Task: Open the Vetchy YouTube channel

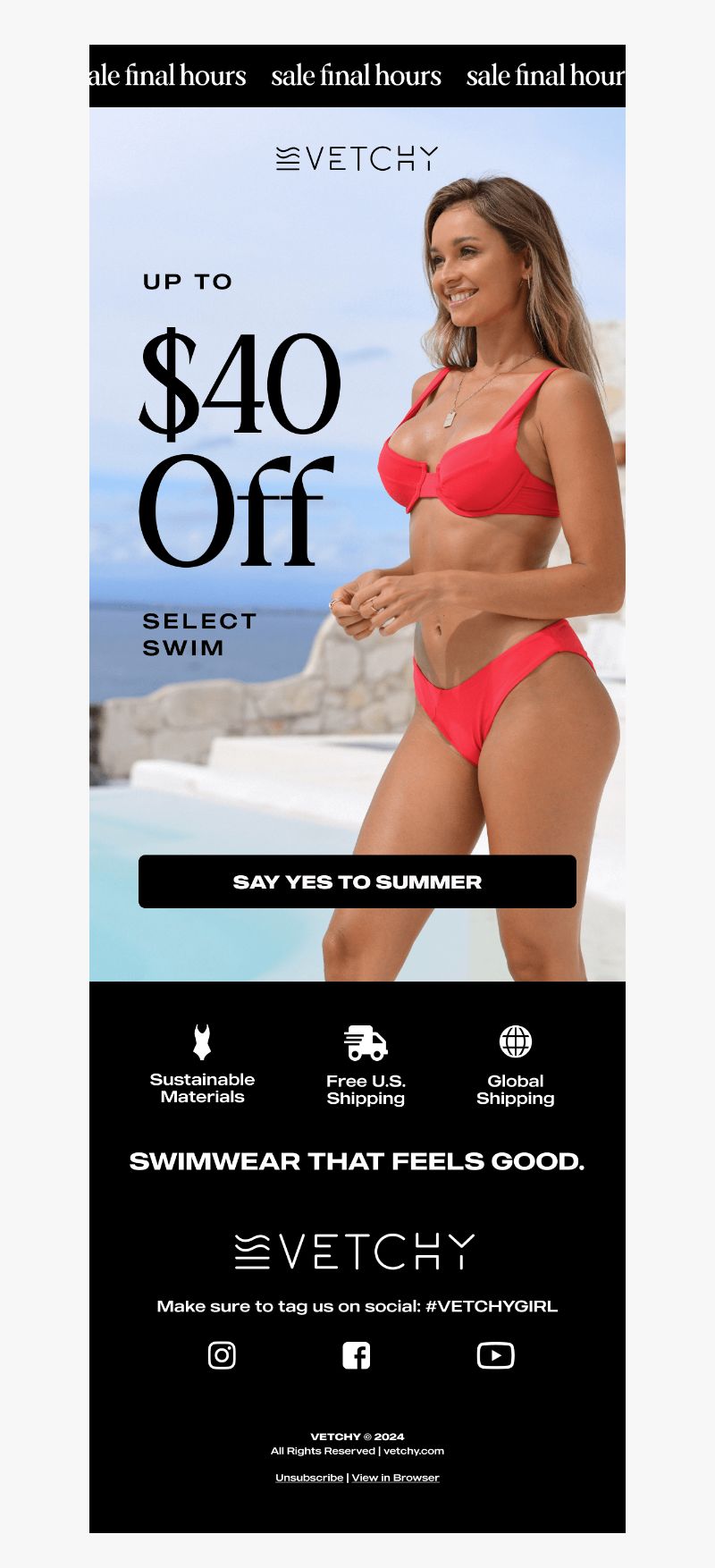Action: tap(495, 1355)
